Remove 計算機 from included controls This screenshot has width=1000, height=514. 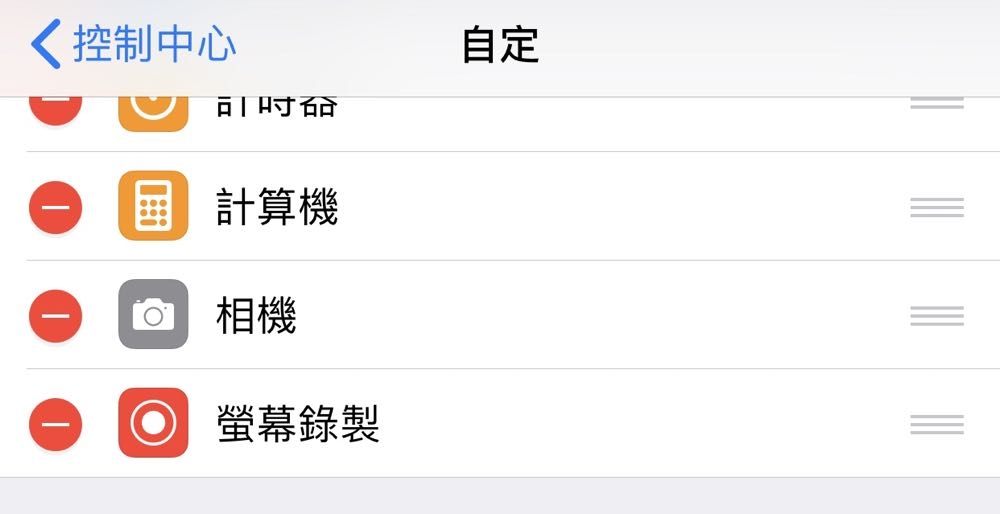pyautogui.click(x=55, y=208)
